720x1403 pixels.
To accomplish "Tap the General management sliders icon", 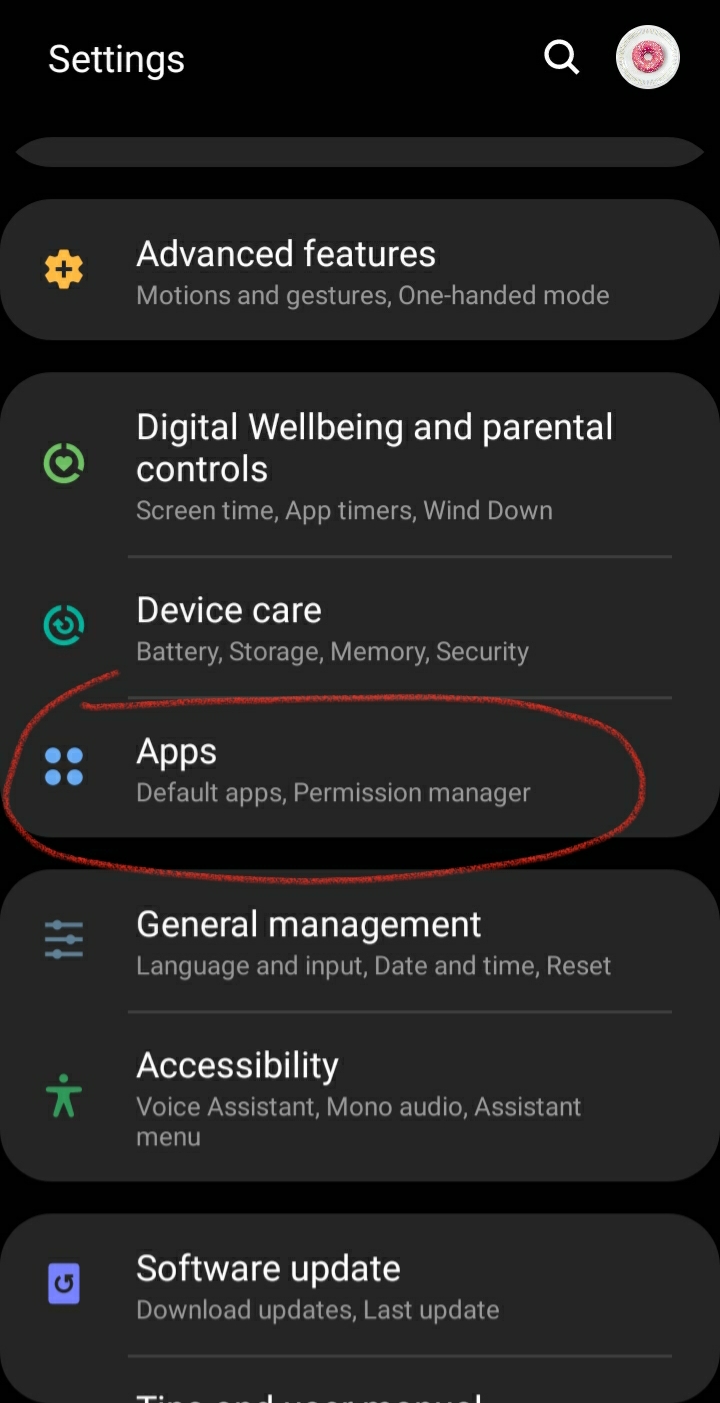I will [63, 939].
